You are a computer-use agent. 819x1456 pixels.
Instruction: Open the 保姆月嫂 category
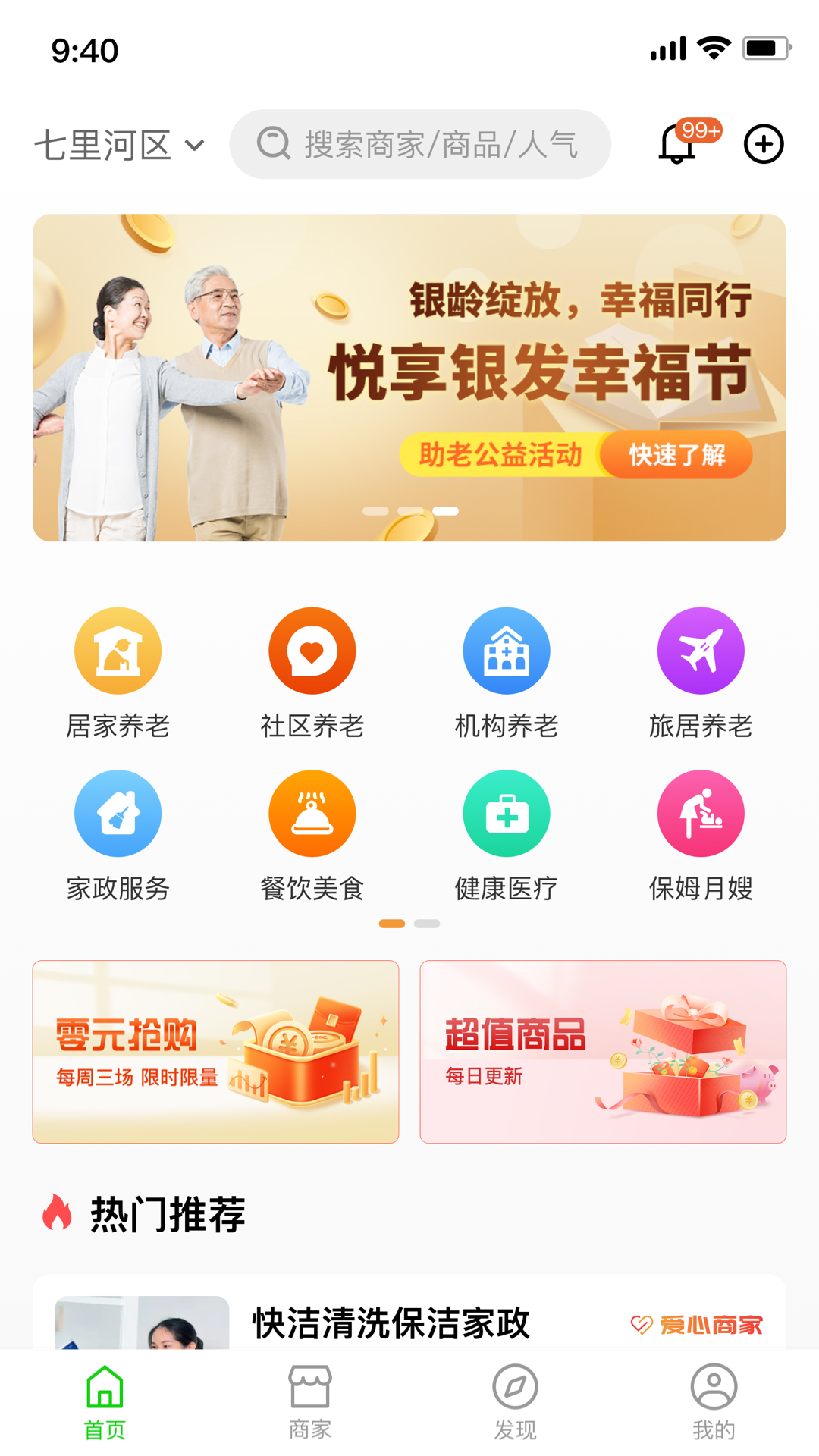point(701,835)
